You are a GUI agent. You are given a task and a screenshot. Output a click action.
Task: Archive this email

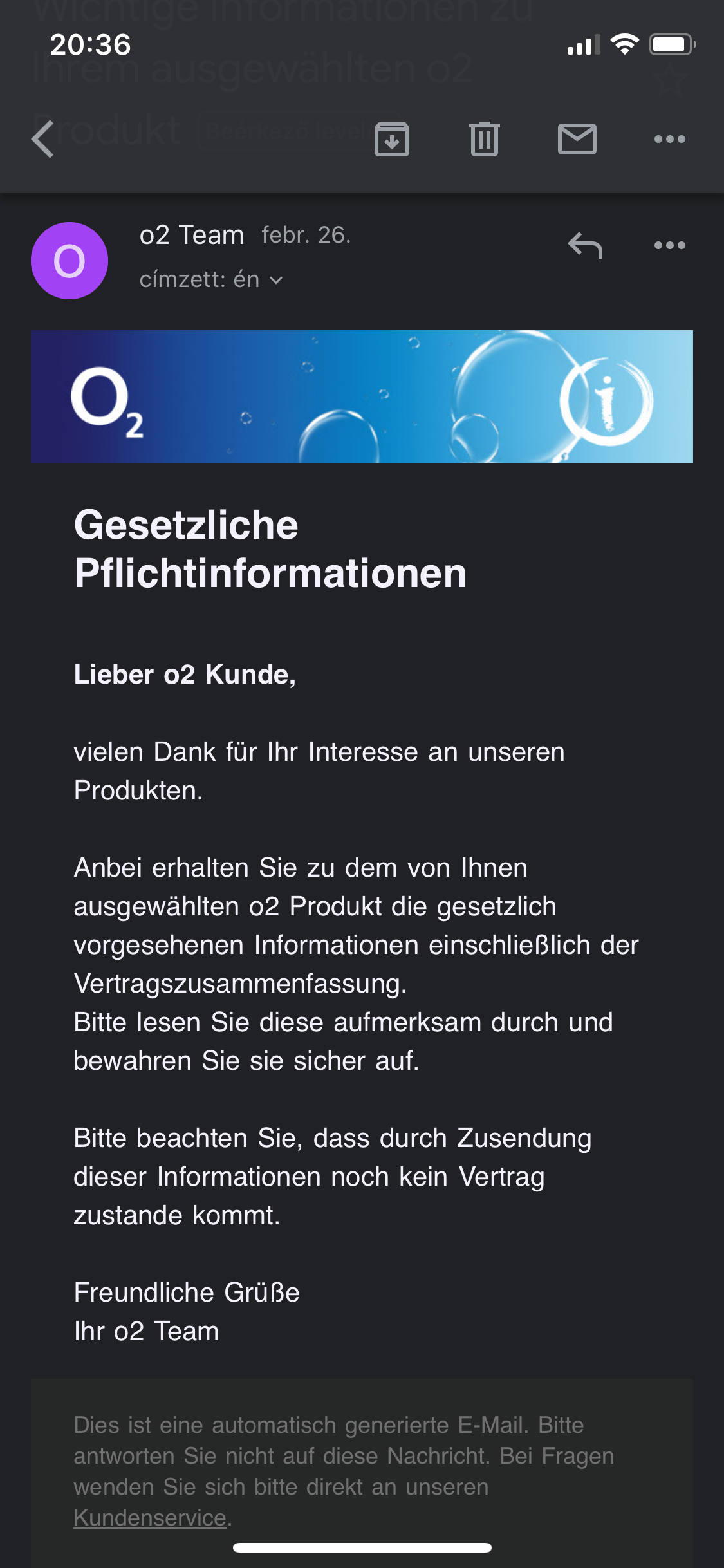391,138
